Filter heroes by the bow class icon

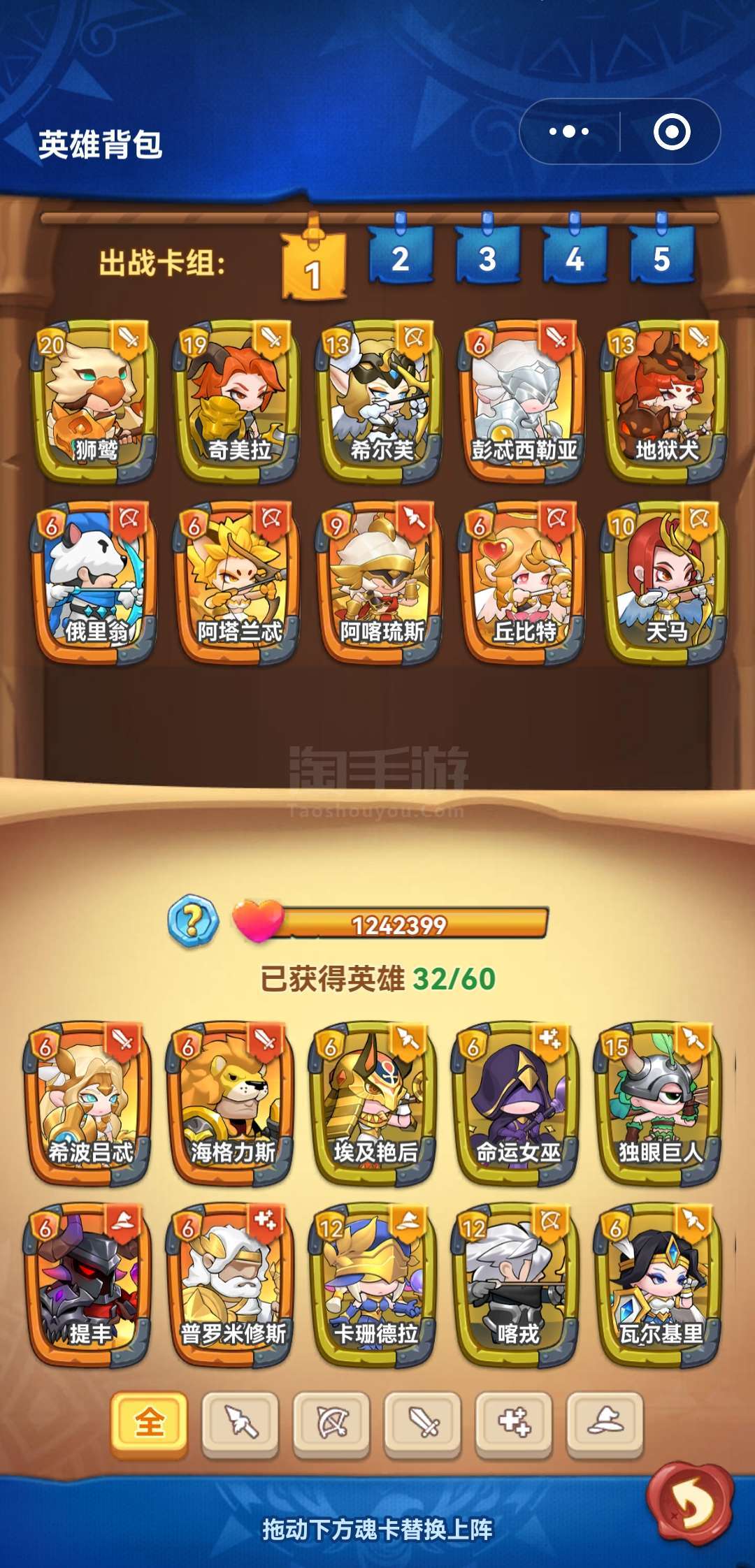point(331,1424)
